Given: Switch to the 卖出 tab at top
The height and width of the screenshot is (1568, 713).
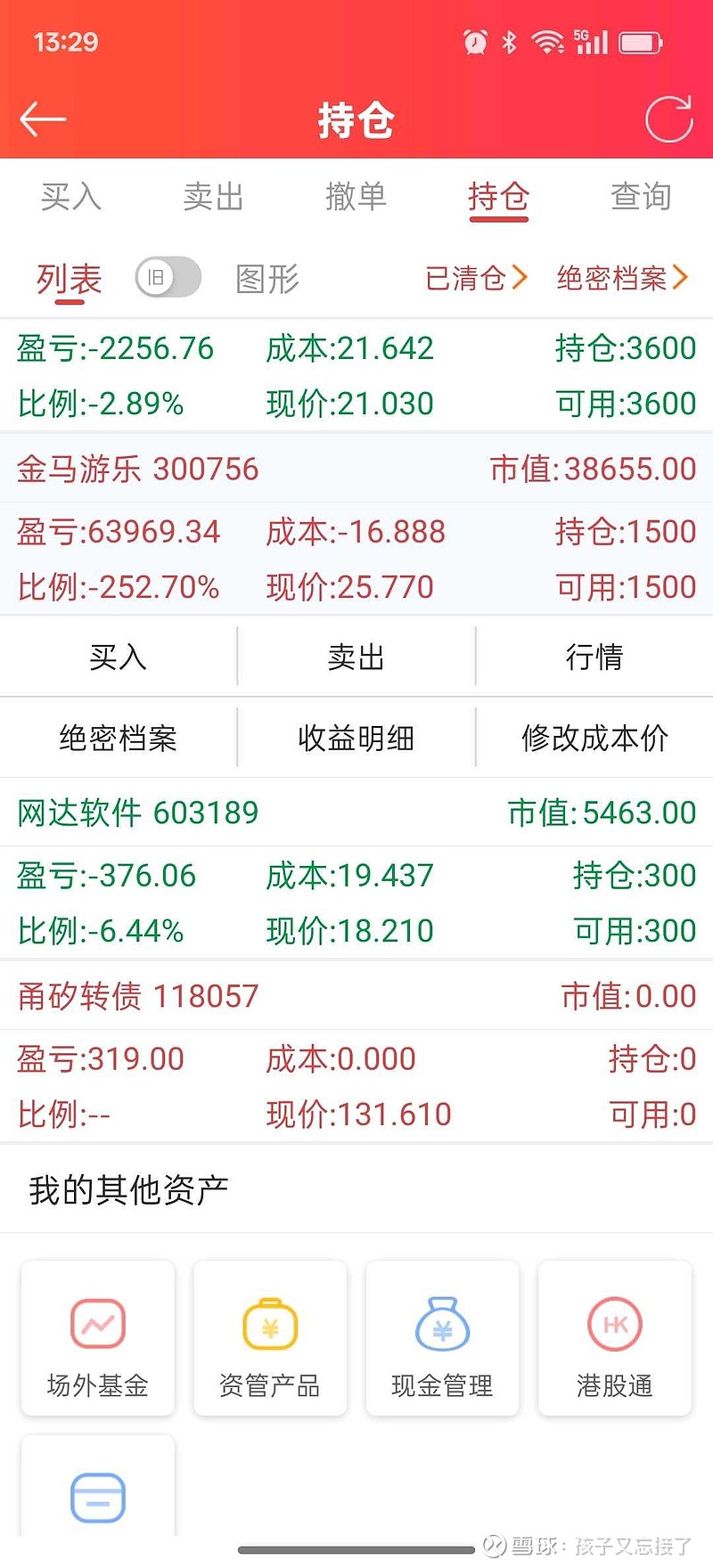Looking at the screenshot, I should pos(214,196).
